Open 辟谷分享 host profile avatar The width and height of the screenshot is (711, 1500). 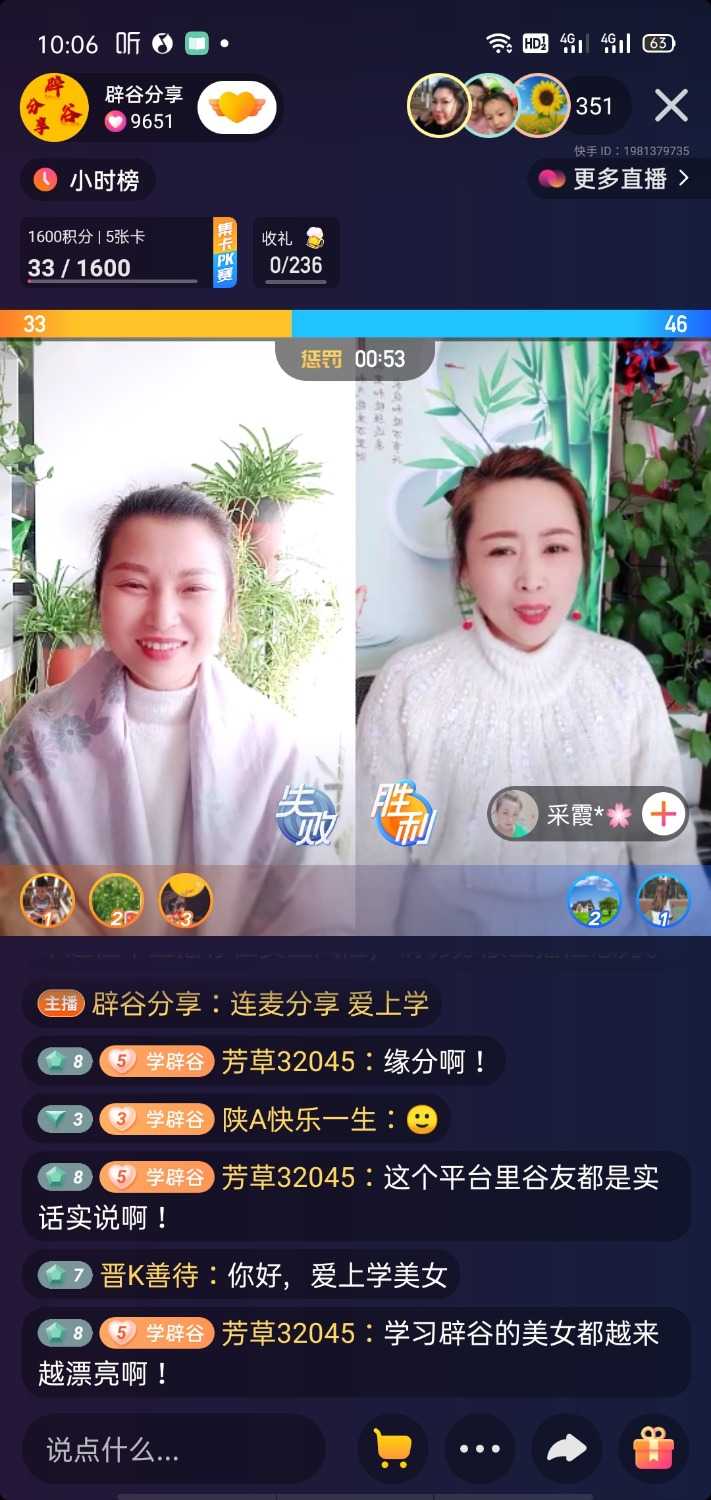coord(54,108)
